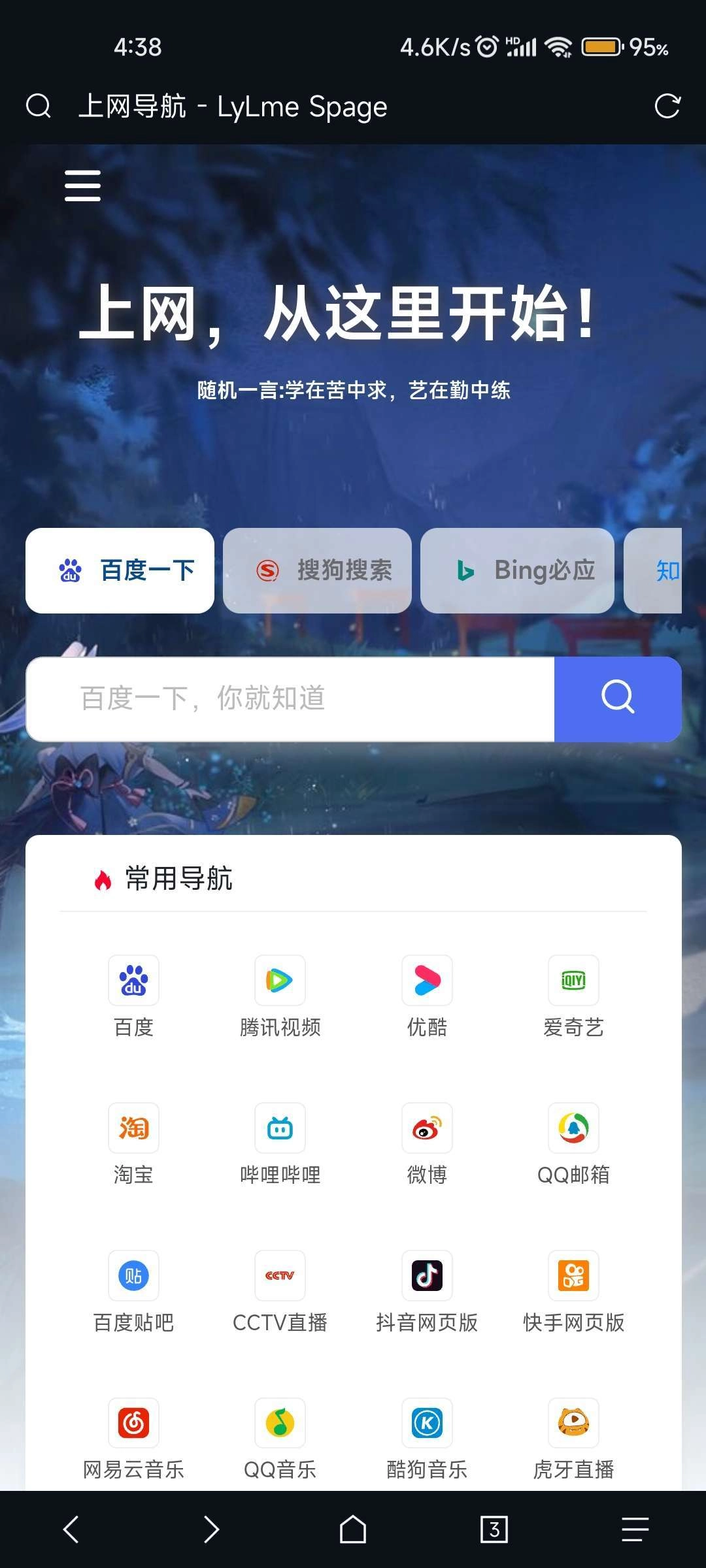The height and width of the screenshot is (1568, 706).
Task: Reload the page with the refresh icon
Action: [x=667, y=106]
